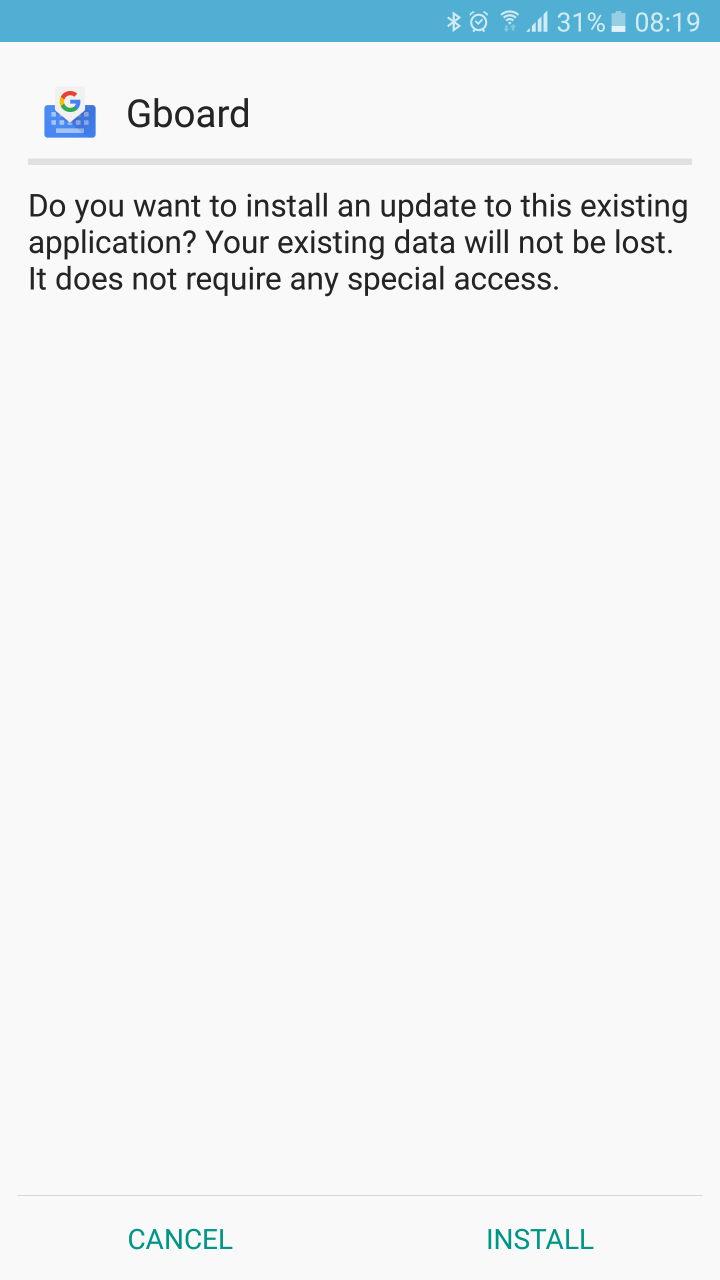Install the Gboard update
Viewport: 720px width, 1280px height.
pos(539,1239)
